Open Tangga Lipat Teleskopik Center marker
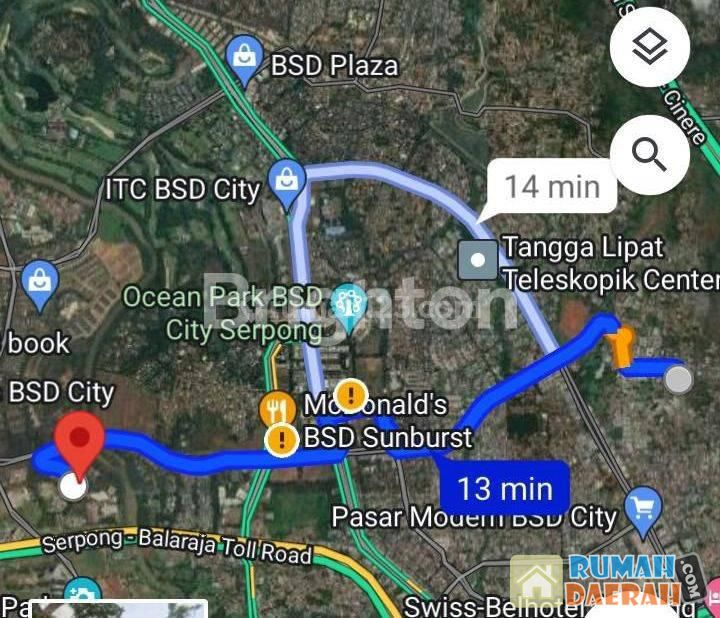The width and height of the screenshot is (720, 618). tap(478, 261)
